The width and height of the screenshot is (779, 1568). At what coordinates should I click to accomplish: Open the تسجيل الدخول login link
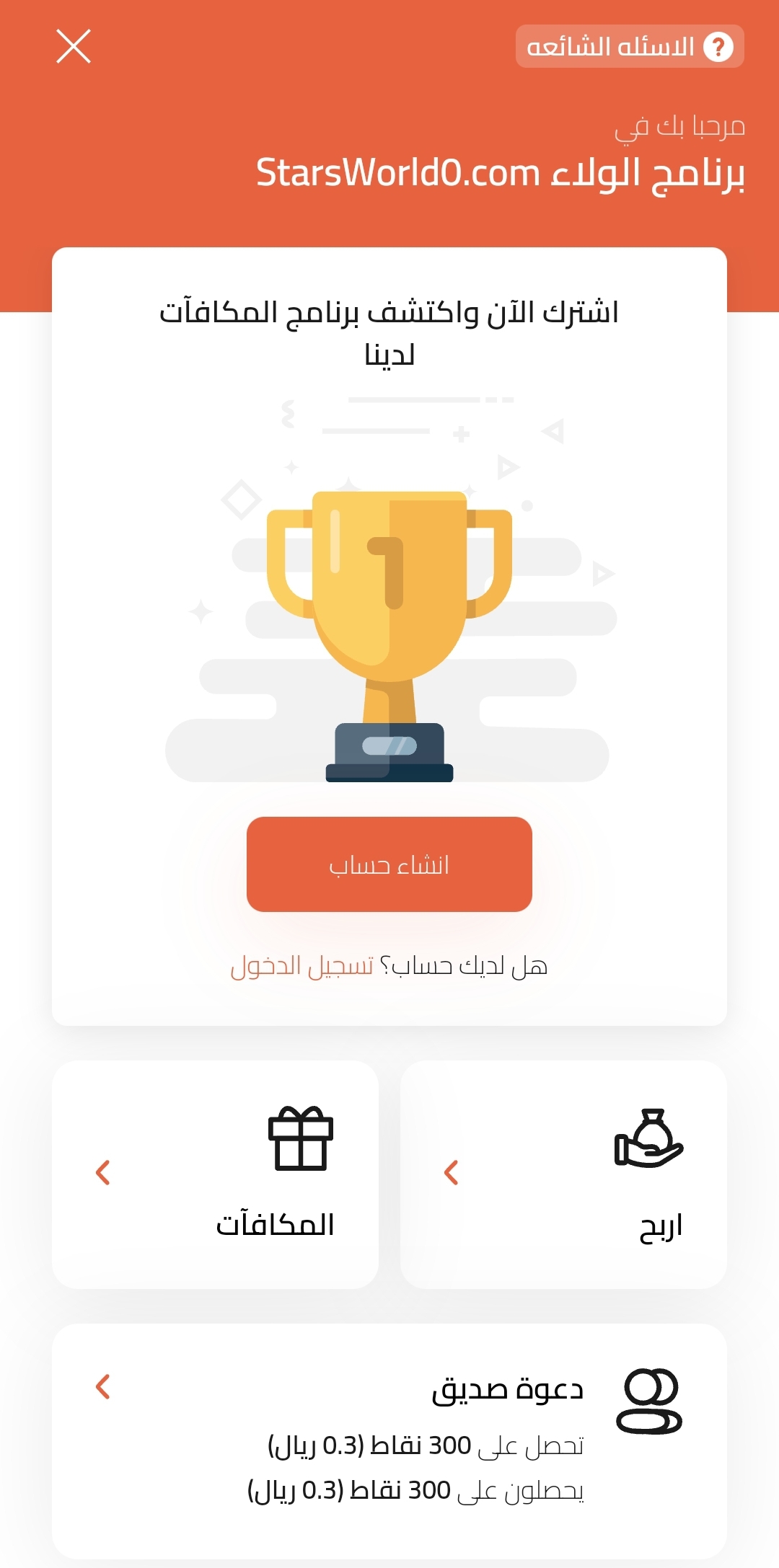(302, 966)
